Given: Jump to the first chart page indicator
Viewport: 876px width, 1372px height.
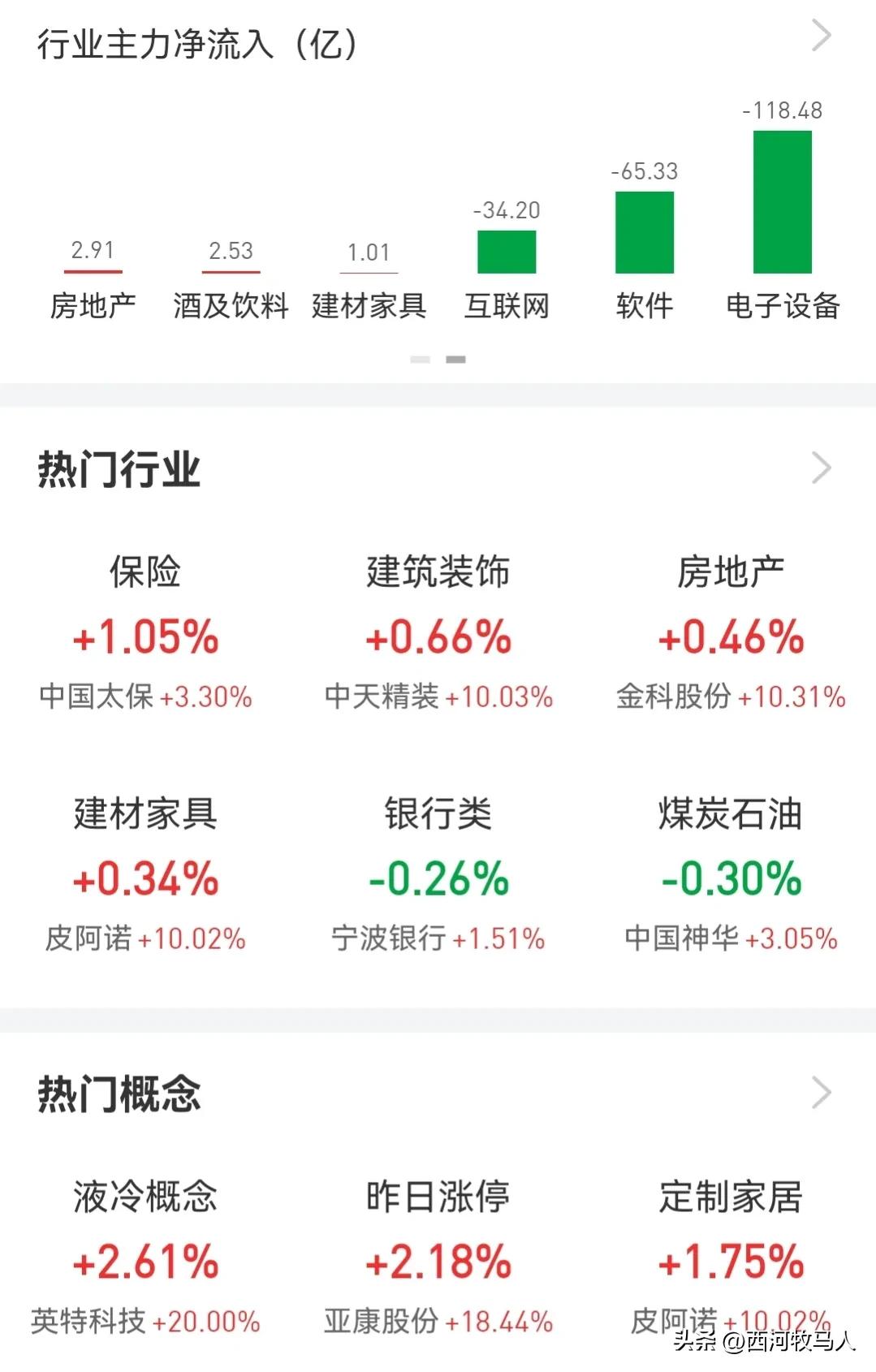Looking at the screenshot, I should click(x=420, y=359).
